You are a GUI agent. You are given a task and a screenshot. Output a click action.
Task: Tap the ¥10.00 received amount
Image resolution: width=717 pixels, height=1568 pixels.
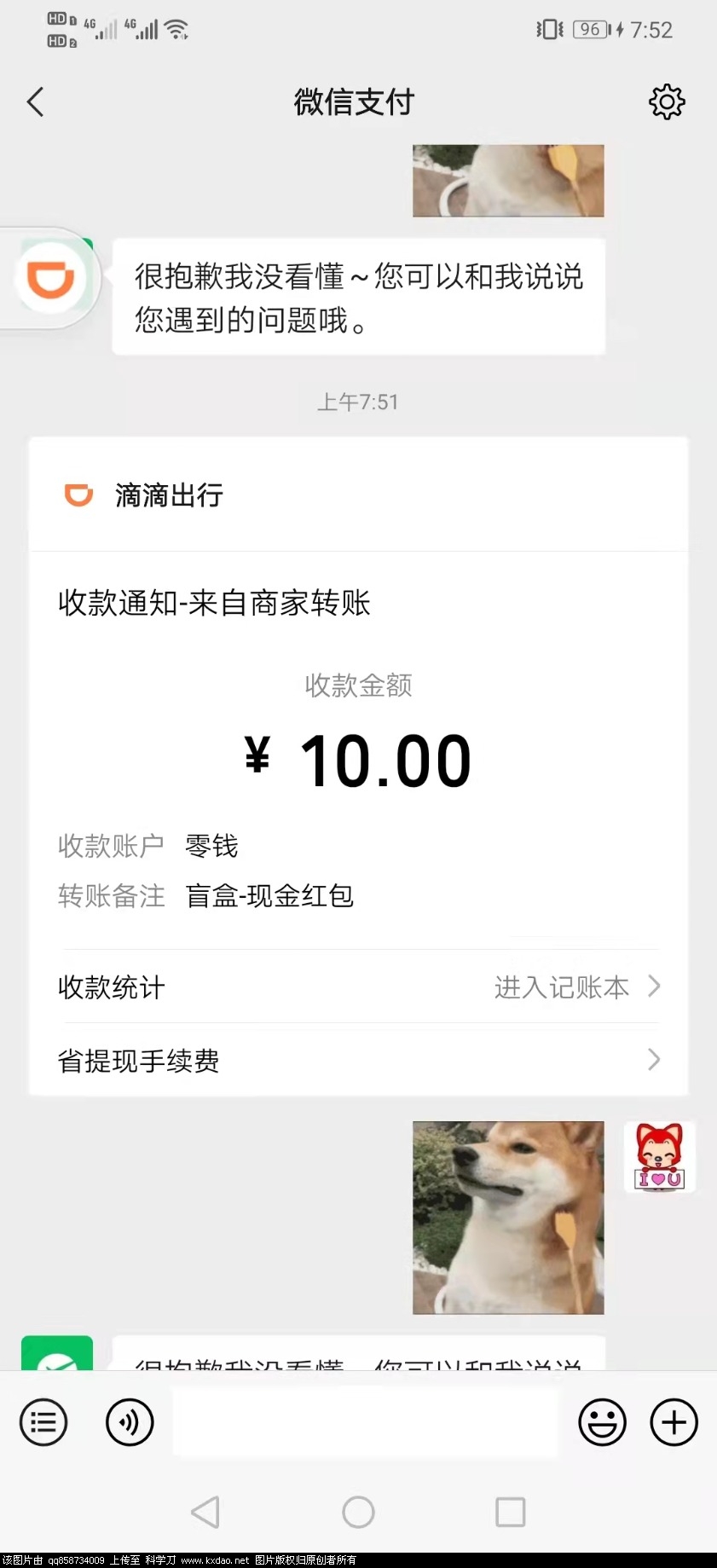pyautogui.click(x=358, y=757)
